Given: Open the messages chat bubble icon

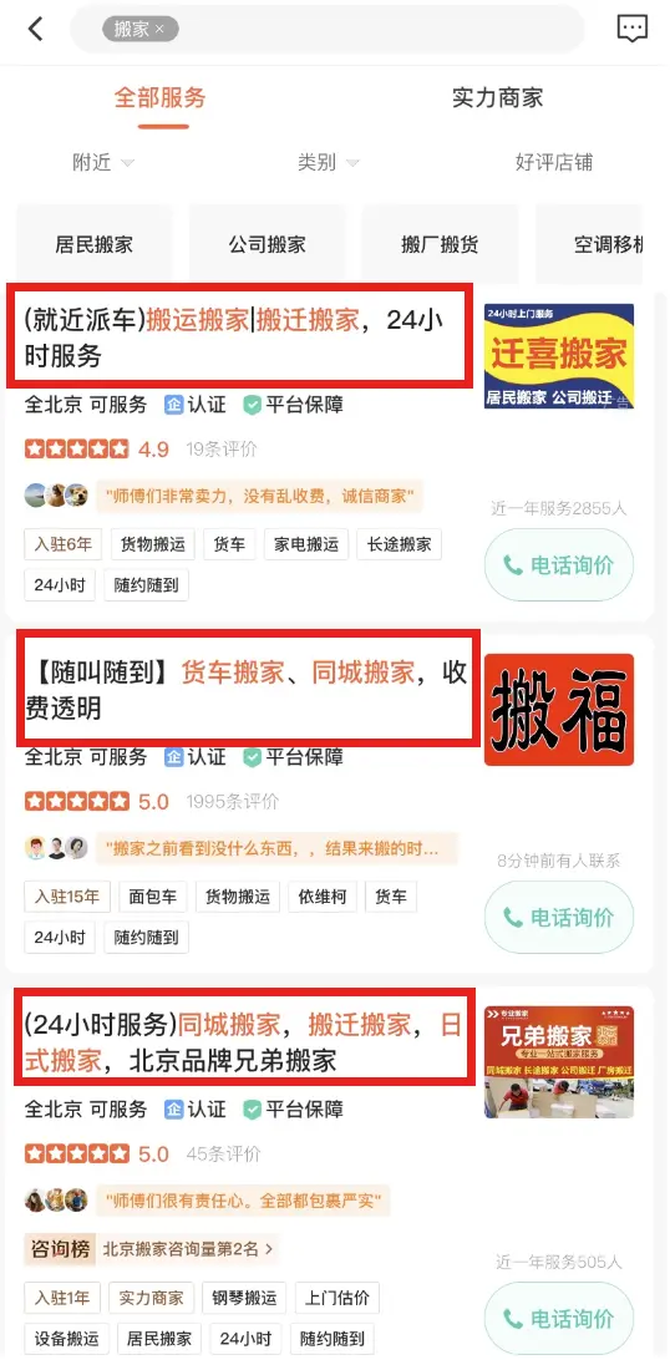Looking at the screenshot, I should pyautogui.click(x=632, y=29).
